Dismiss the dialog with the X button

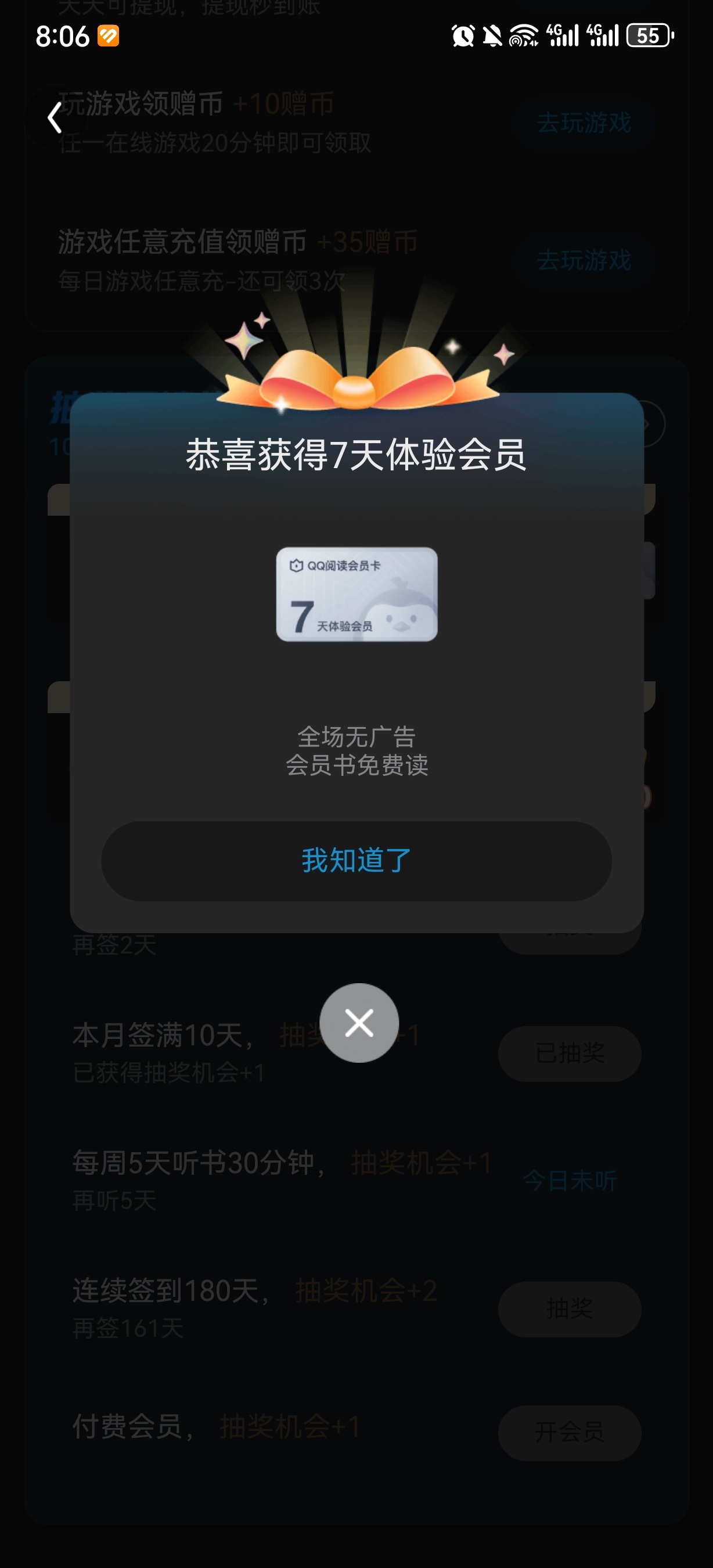click(x=359, y=1023)
